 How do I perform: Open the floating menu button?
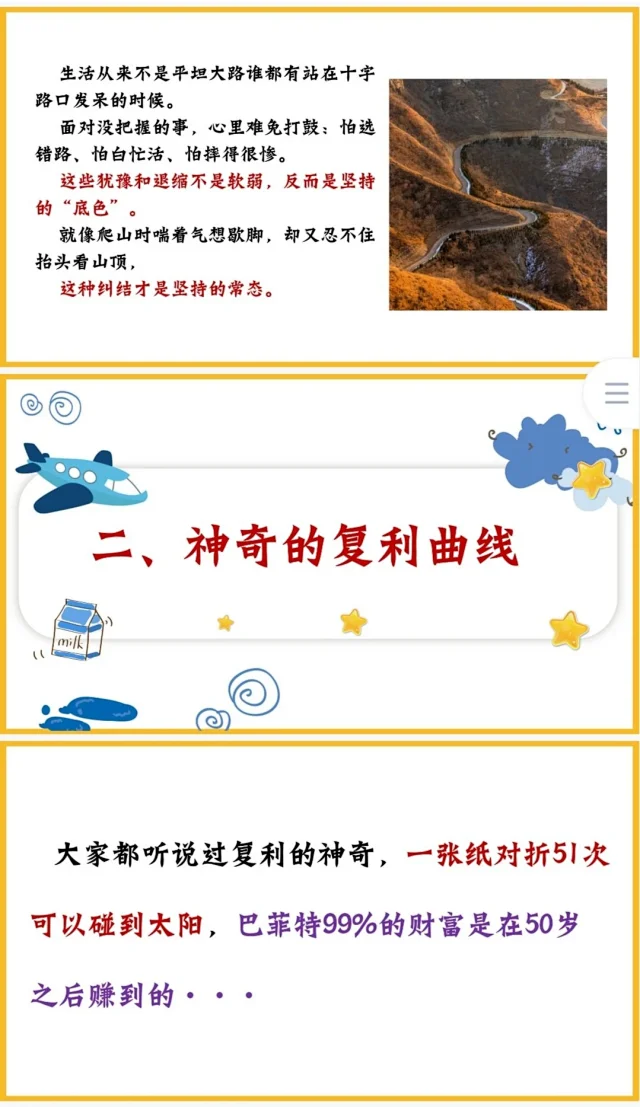(617, 393)
